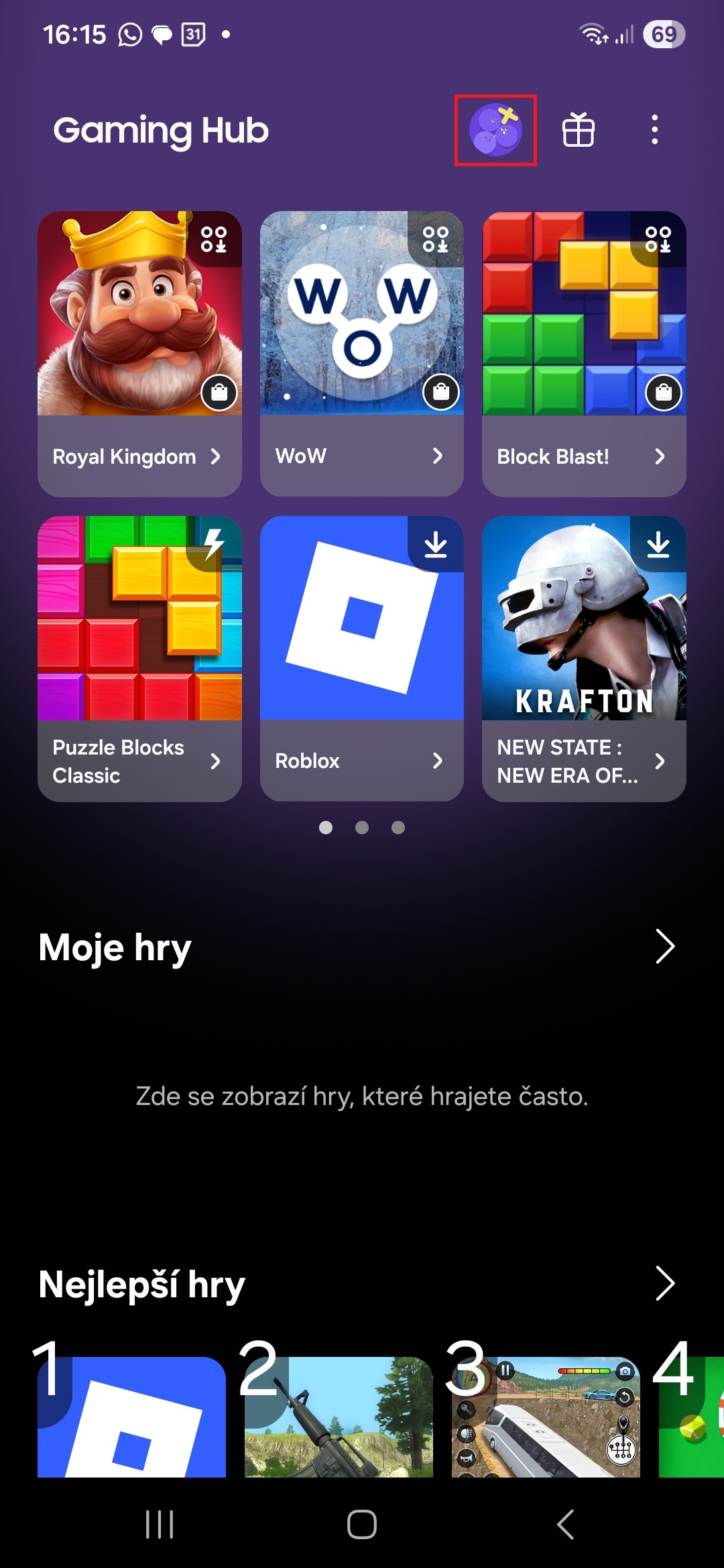This screenshot has width=724, height=1568.
Task: Open the number 2 ranked shooter game
Action: [339, 1417]
